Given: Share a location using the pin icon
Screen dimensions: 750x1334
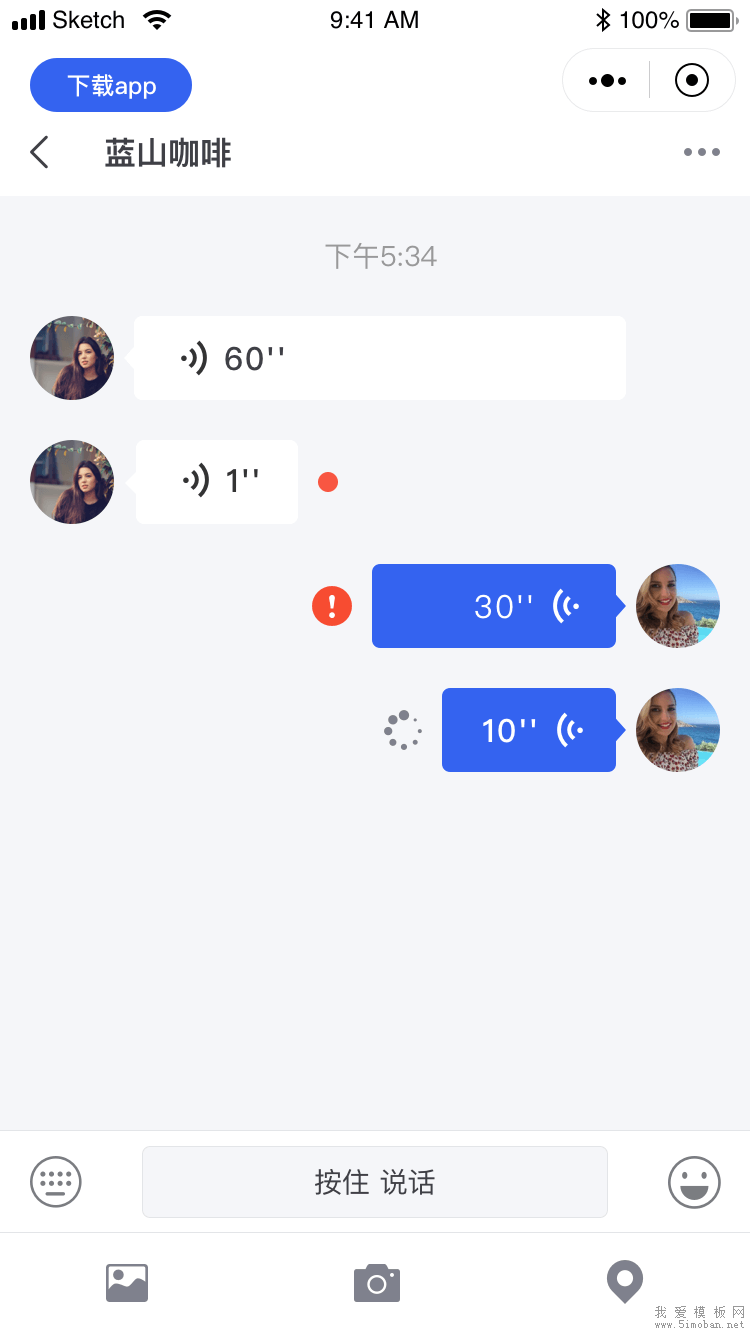Looking at the screenshot, I should pos(625,1280).
